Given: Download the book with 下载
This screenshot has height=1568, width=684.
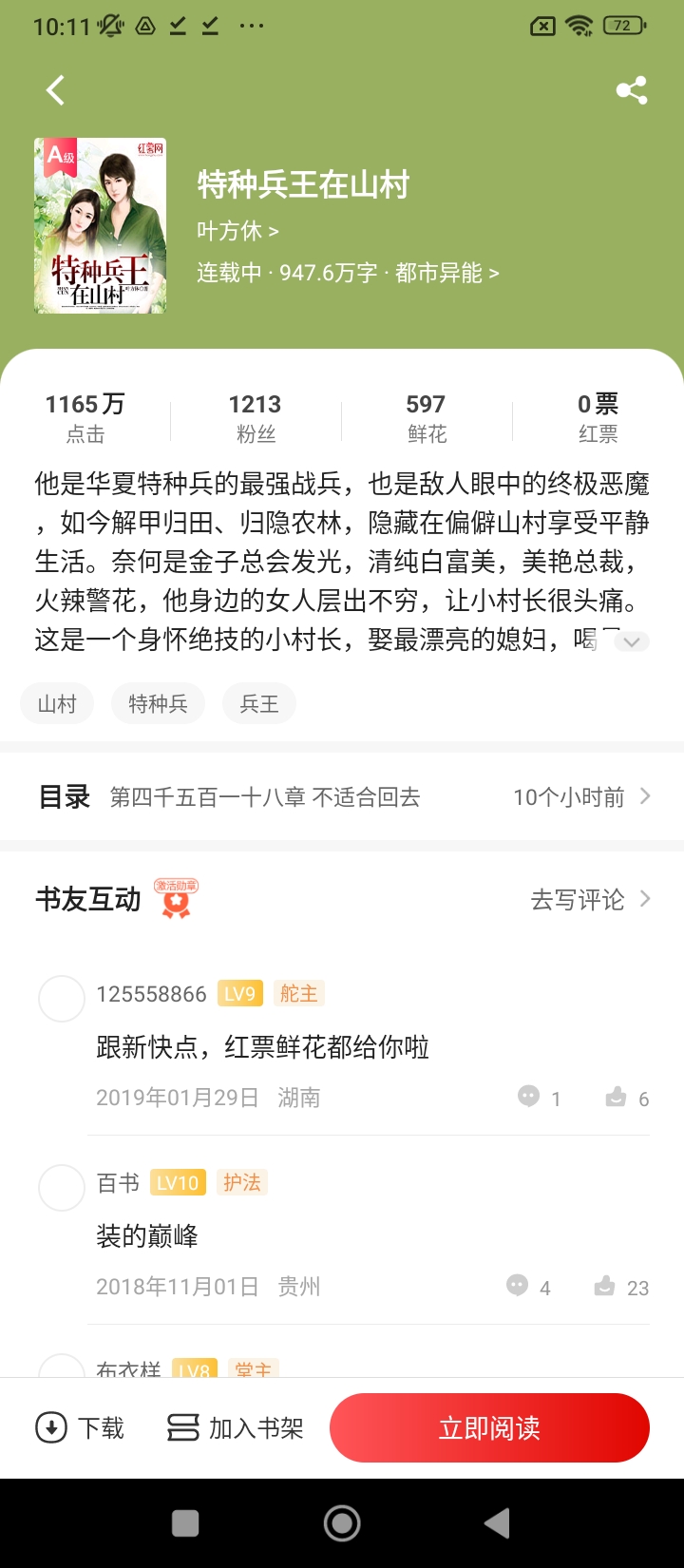Looking at the screenshot, I should [80, 1427].
